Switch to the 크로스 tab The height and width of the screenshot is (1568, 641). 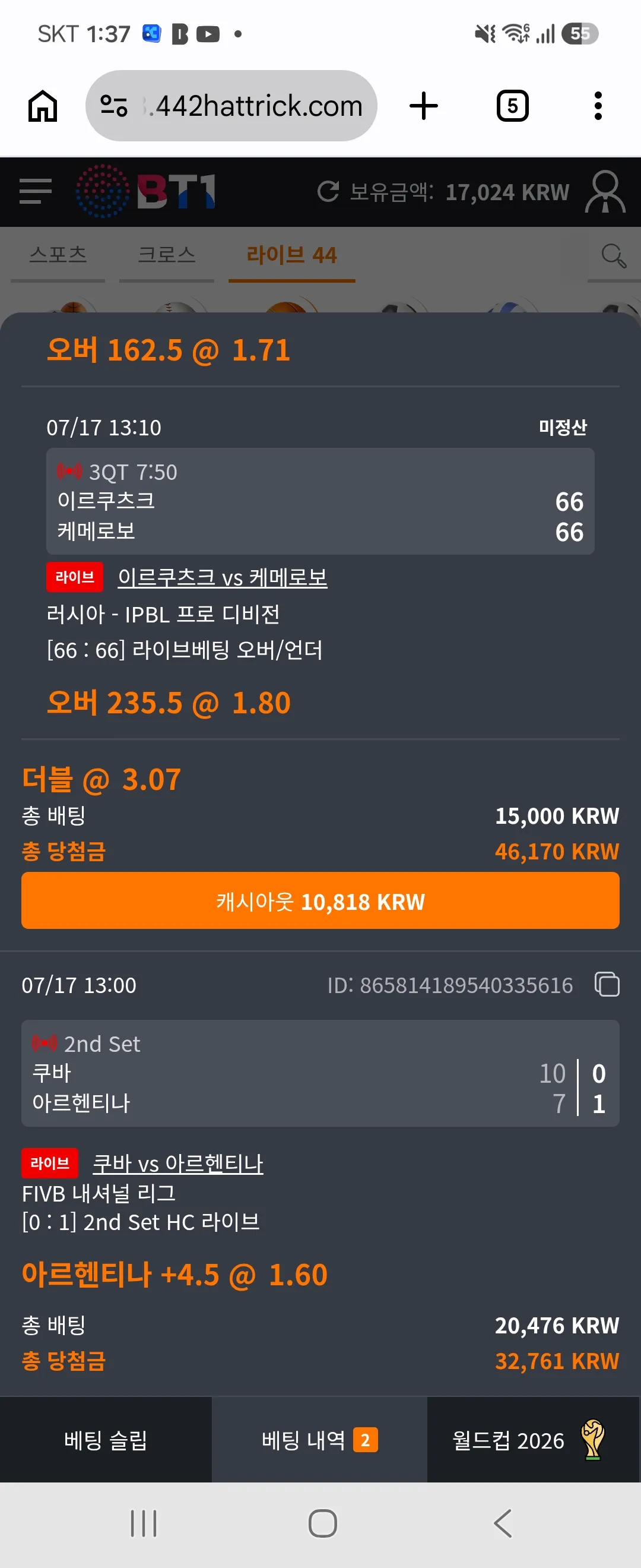(167, 254)
